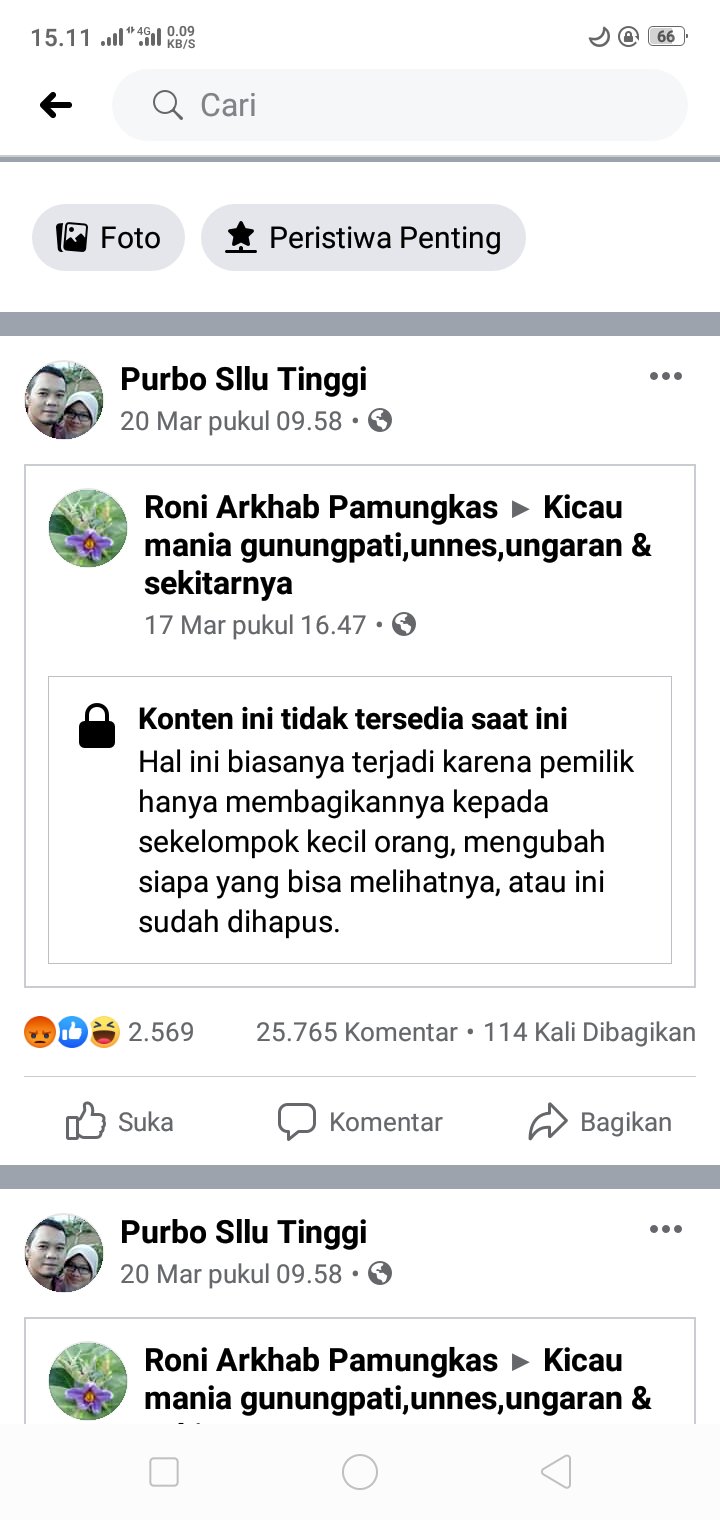Open overflow menu on the second post

(x=665, y=1230)
